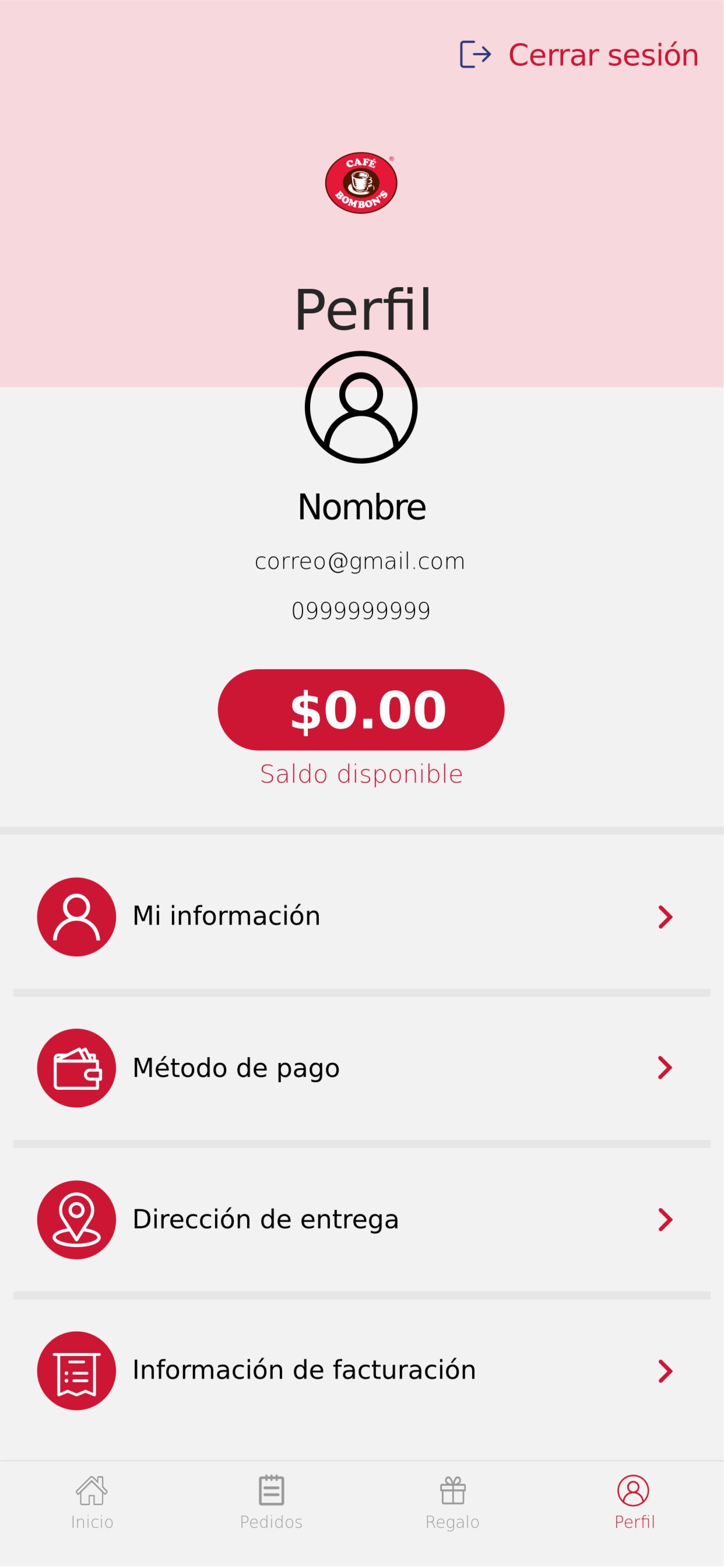The image size is (724, 1568).
Task: Switch to the Pedidos tab
Action: 271,1502
